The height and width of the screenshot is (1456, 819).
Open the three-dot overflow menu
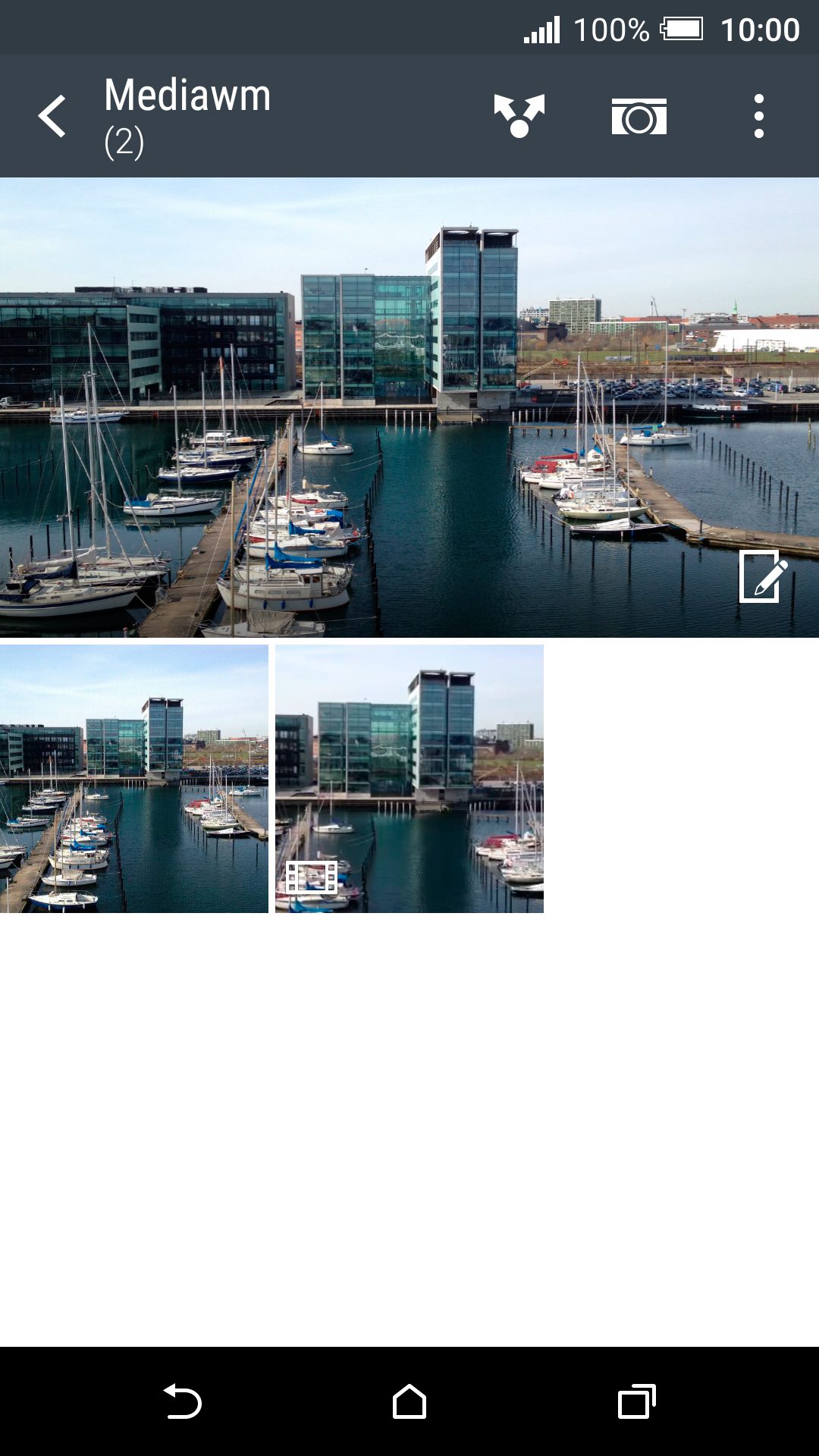click(x=758, y=116)
